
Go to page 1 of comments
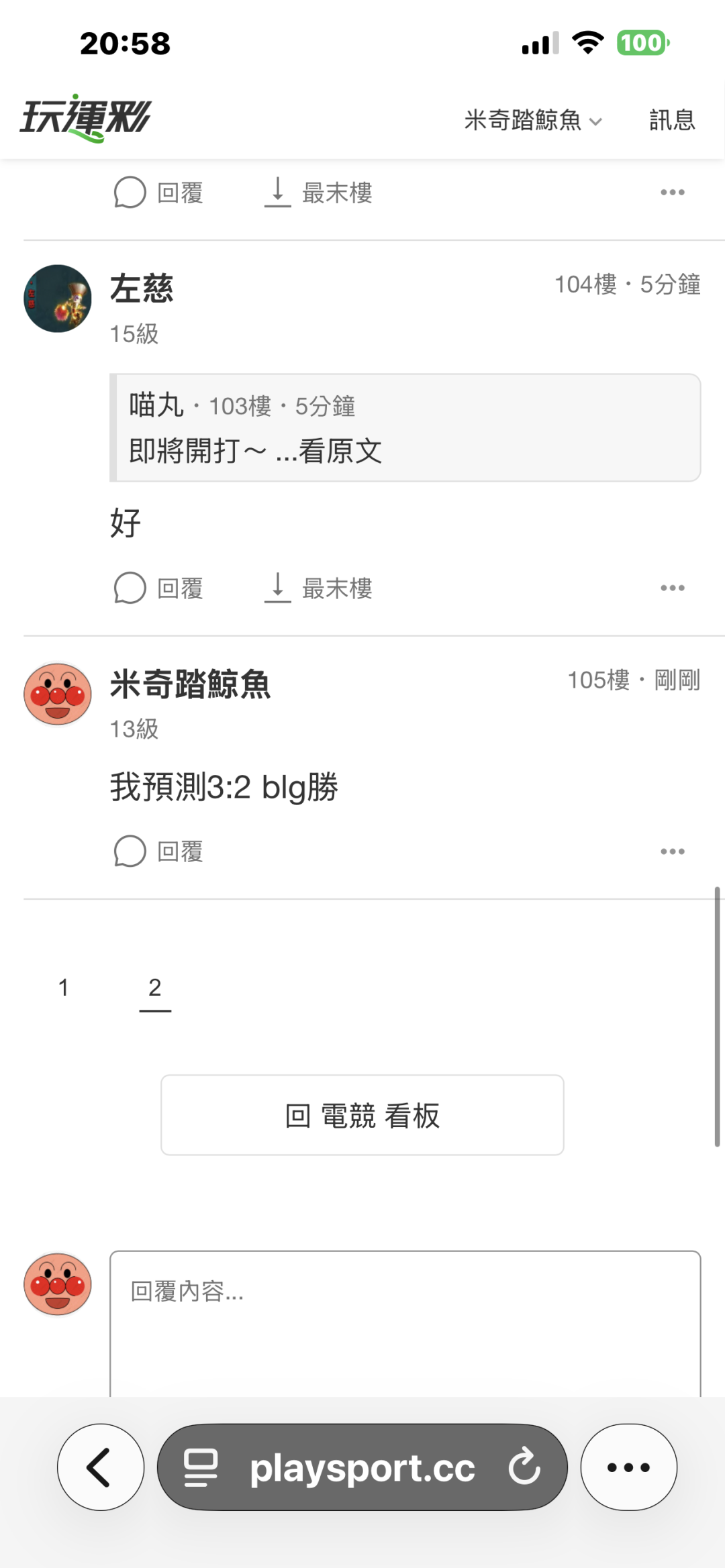pos(64,988)
